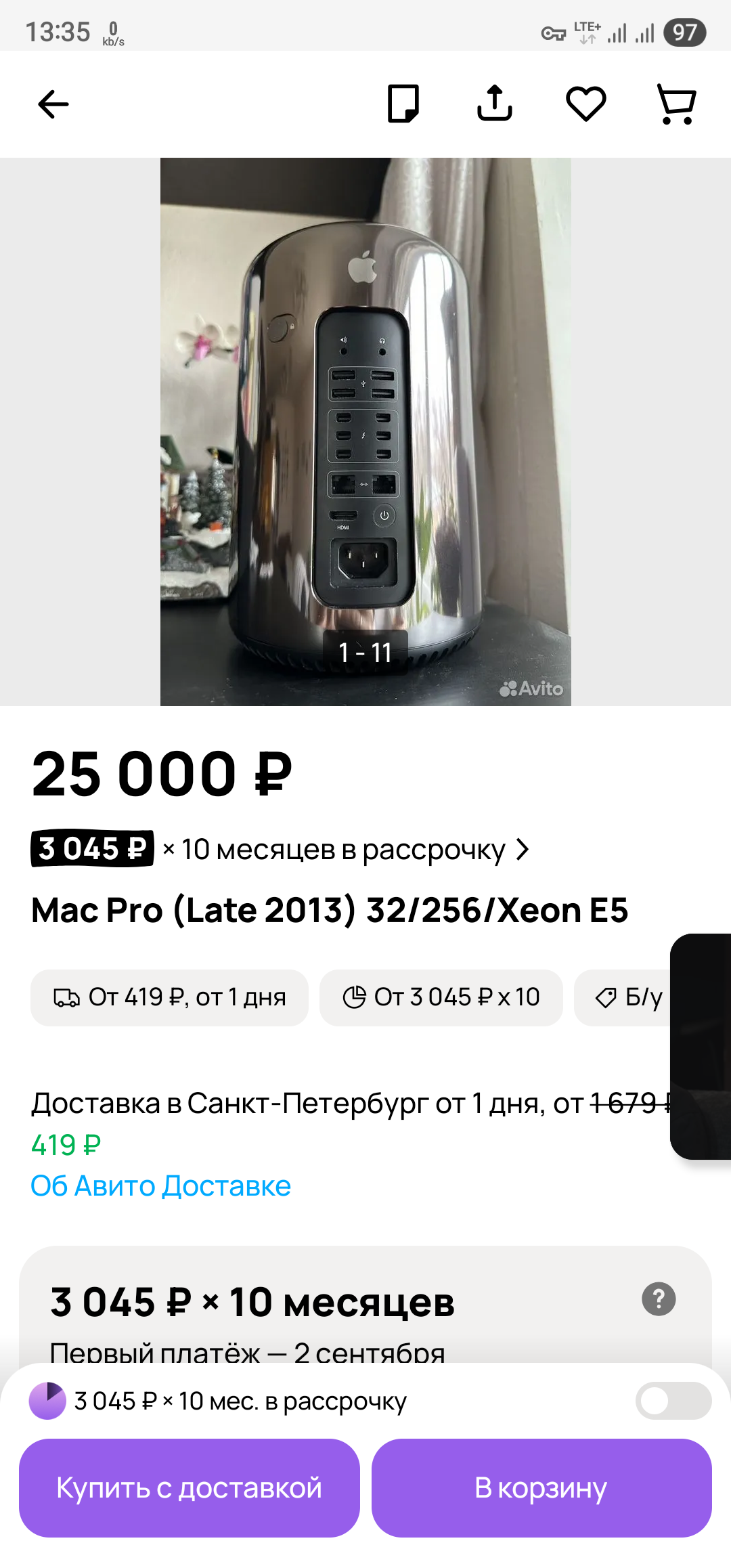This screenshot has height=1568, width=731.
Task: Add listing to favorites with heart
Action: [585, 104]
